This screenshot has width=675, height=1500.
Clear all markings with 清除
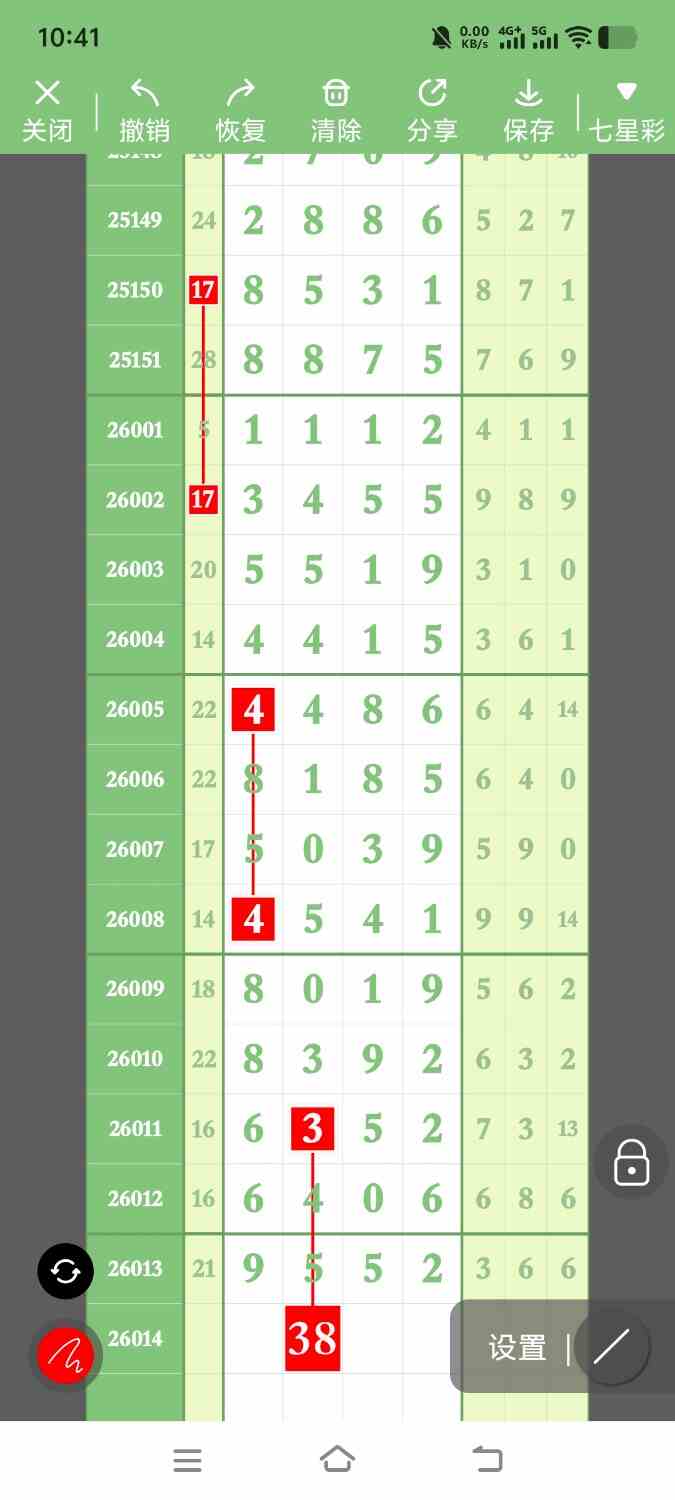coord(336,111)
